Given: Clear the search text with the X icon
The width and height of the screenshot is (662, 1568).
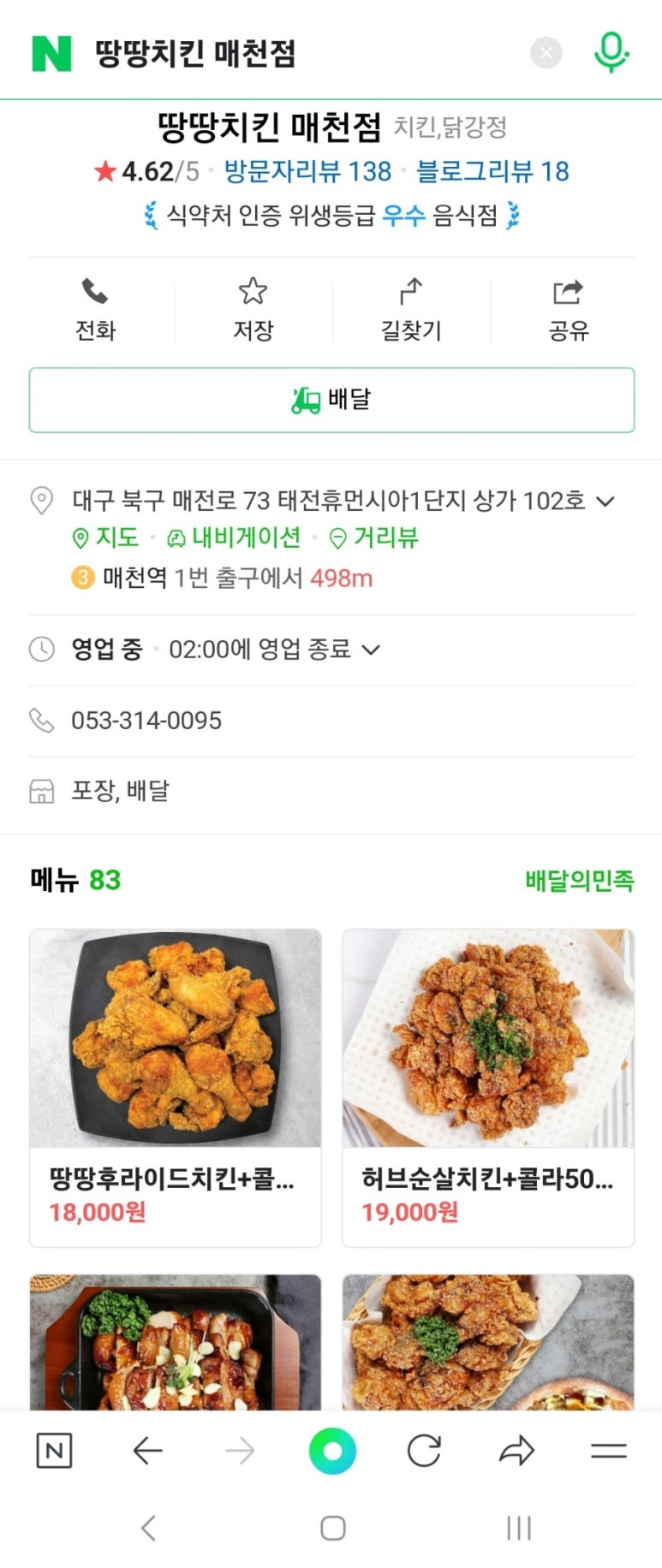Looking at the screenshot, I should coord(546,53).
